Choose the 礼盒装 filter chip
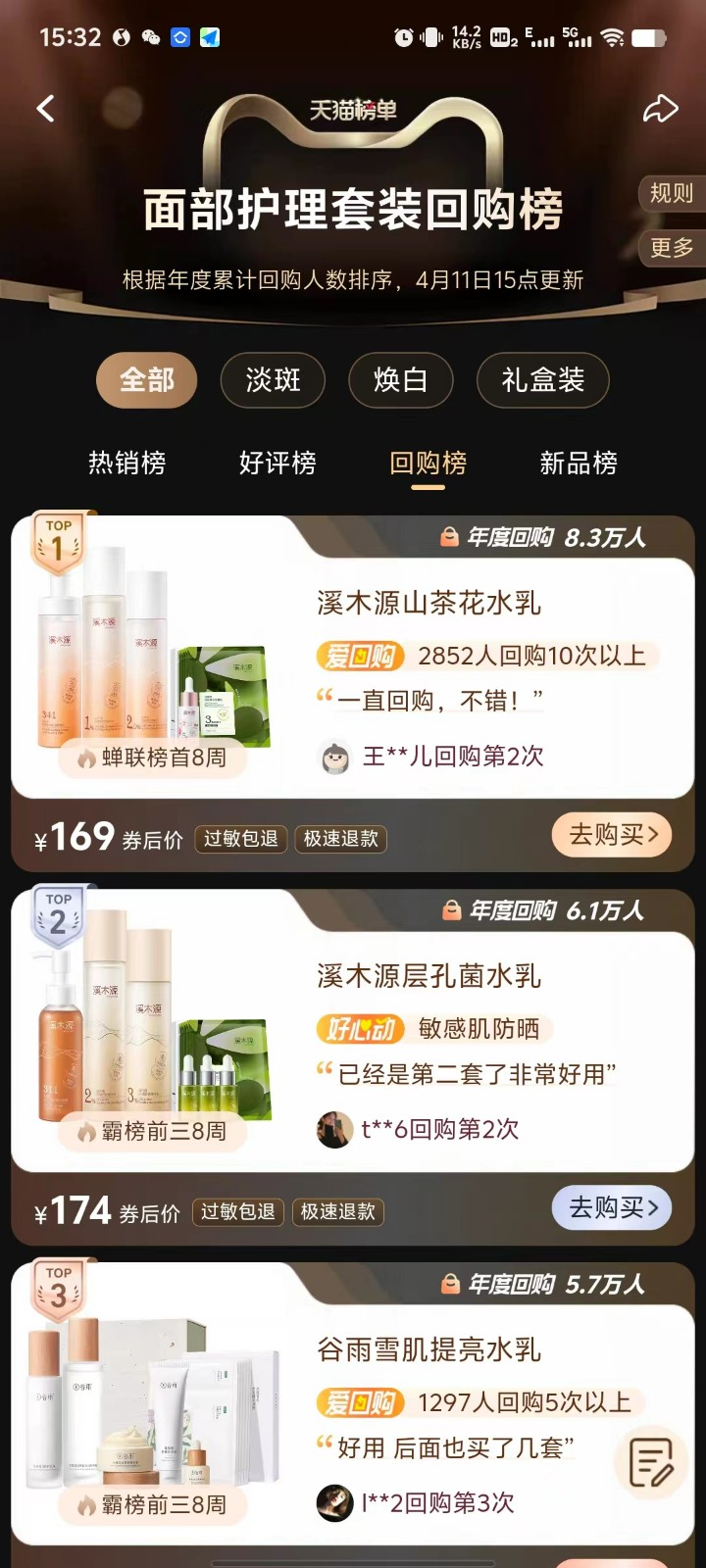 (542, 380)
